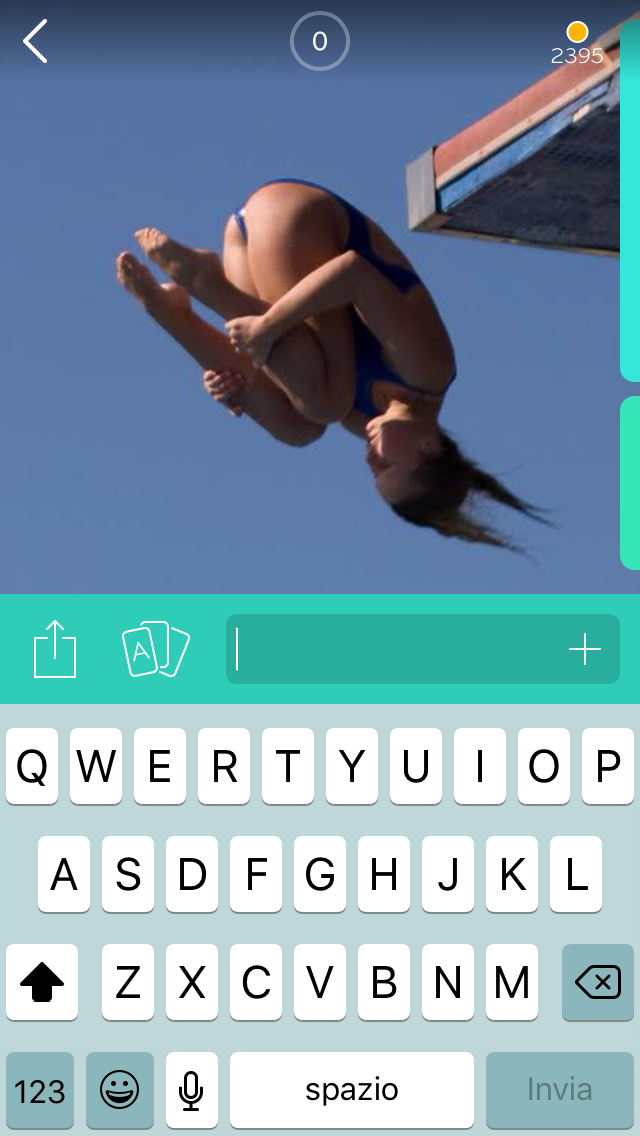Open the emoji keyboard
The height and width of the screenshot is (1136, 640).
click(x=120, y=1089)
